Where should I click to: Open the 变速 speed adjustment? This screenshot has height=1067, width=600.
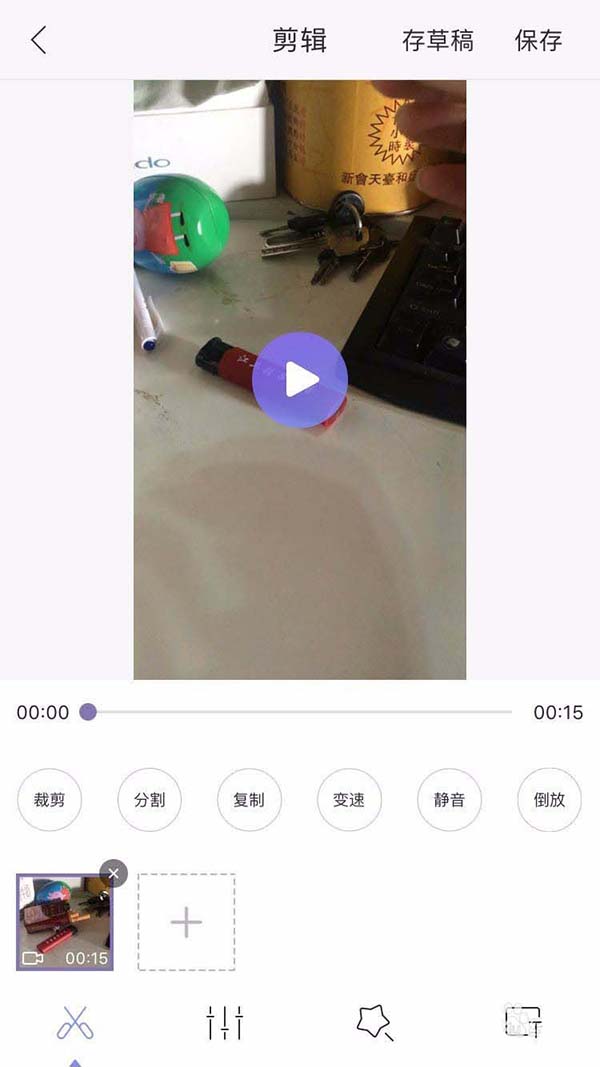click(x=349, y=800)
